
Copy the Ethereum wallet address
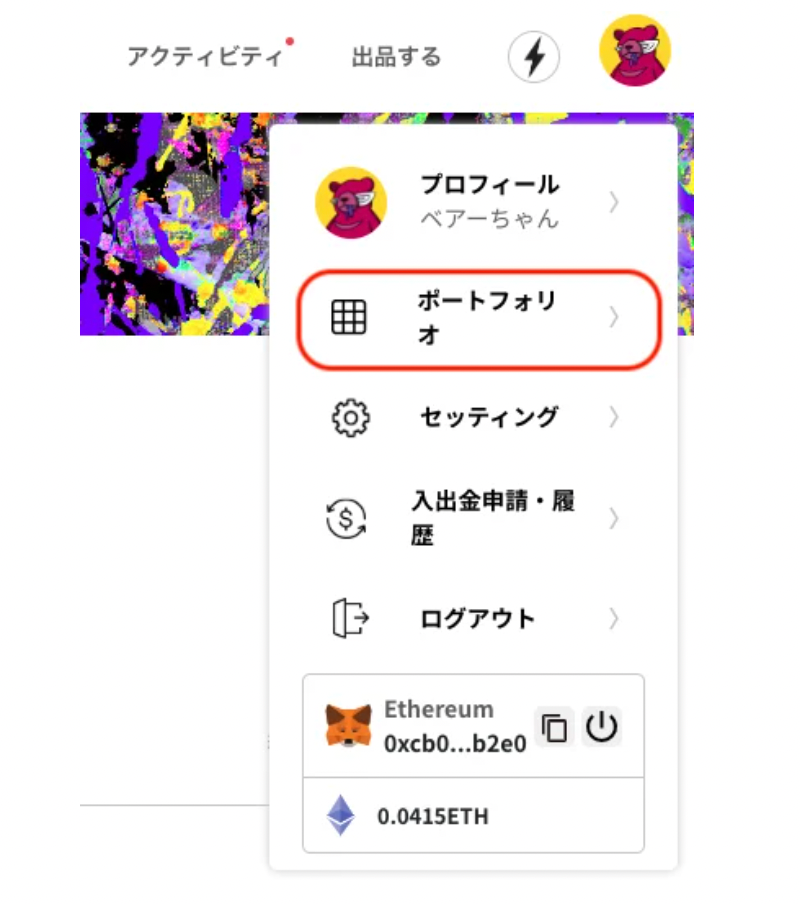pos(554,728)
